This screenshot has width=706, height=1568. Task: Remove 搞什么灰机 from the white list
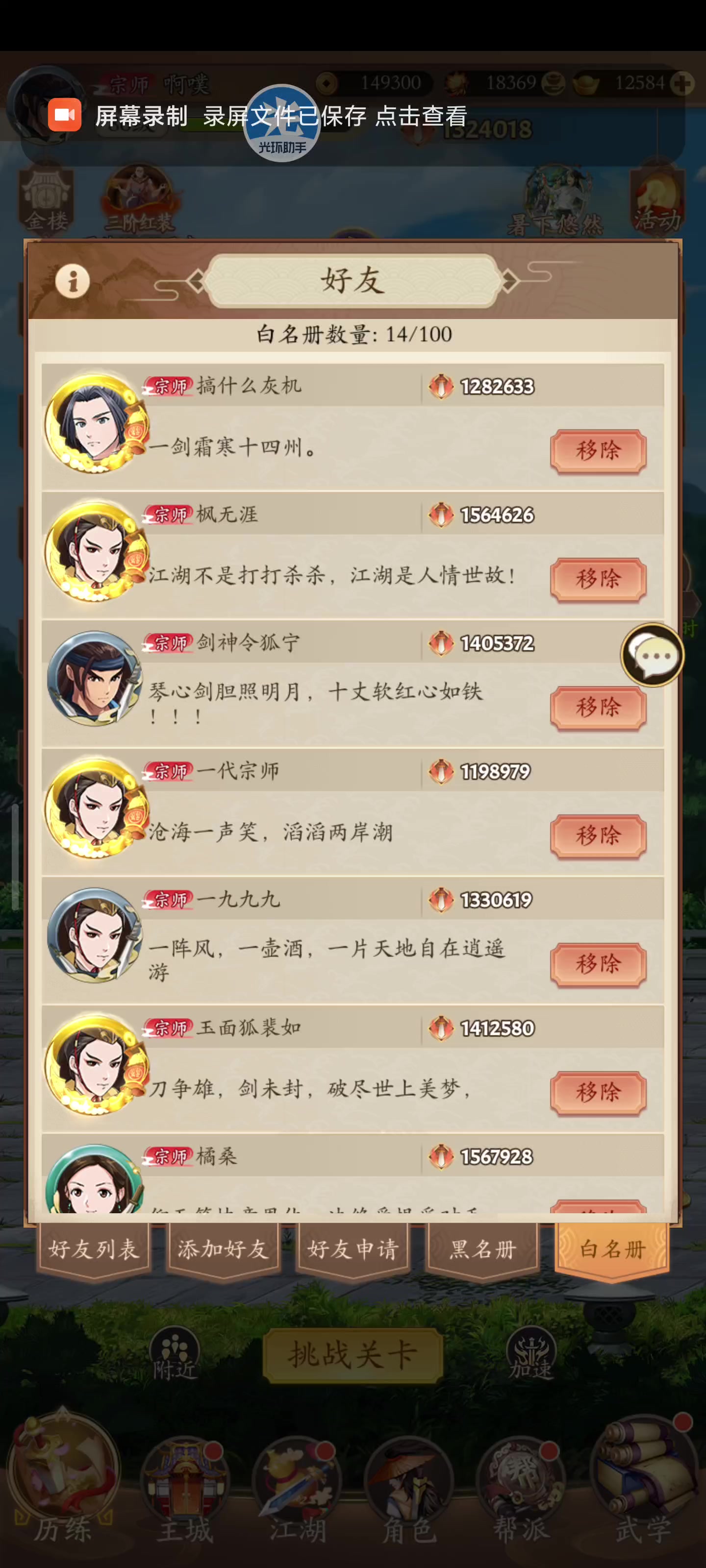coord(598,451)
